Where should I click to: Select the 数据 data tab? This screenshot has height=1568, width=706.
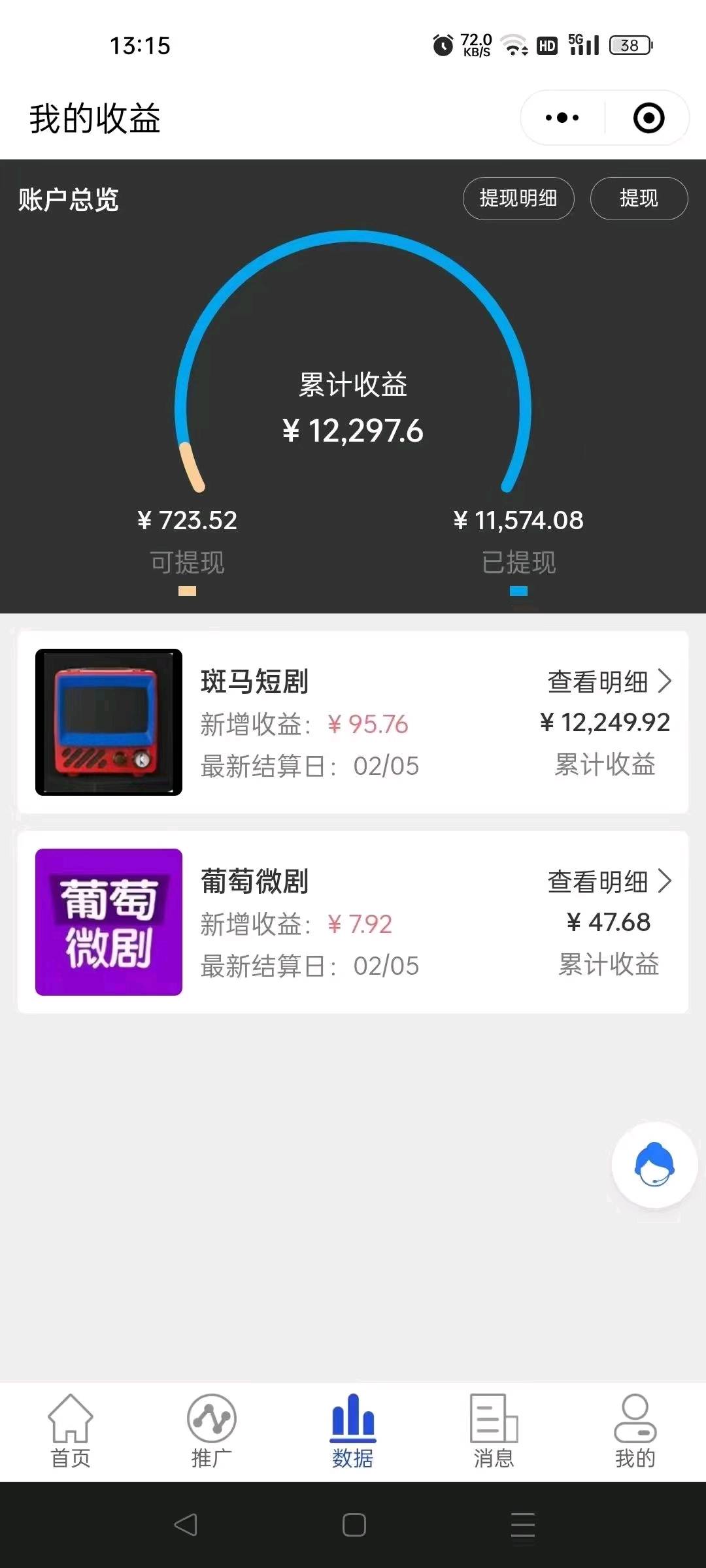353,1431
